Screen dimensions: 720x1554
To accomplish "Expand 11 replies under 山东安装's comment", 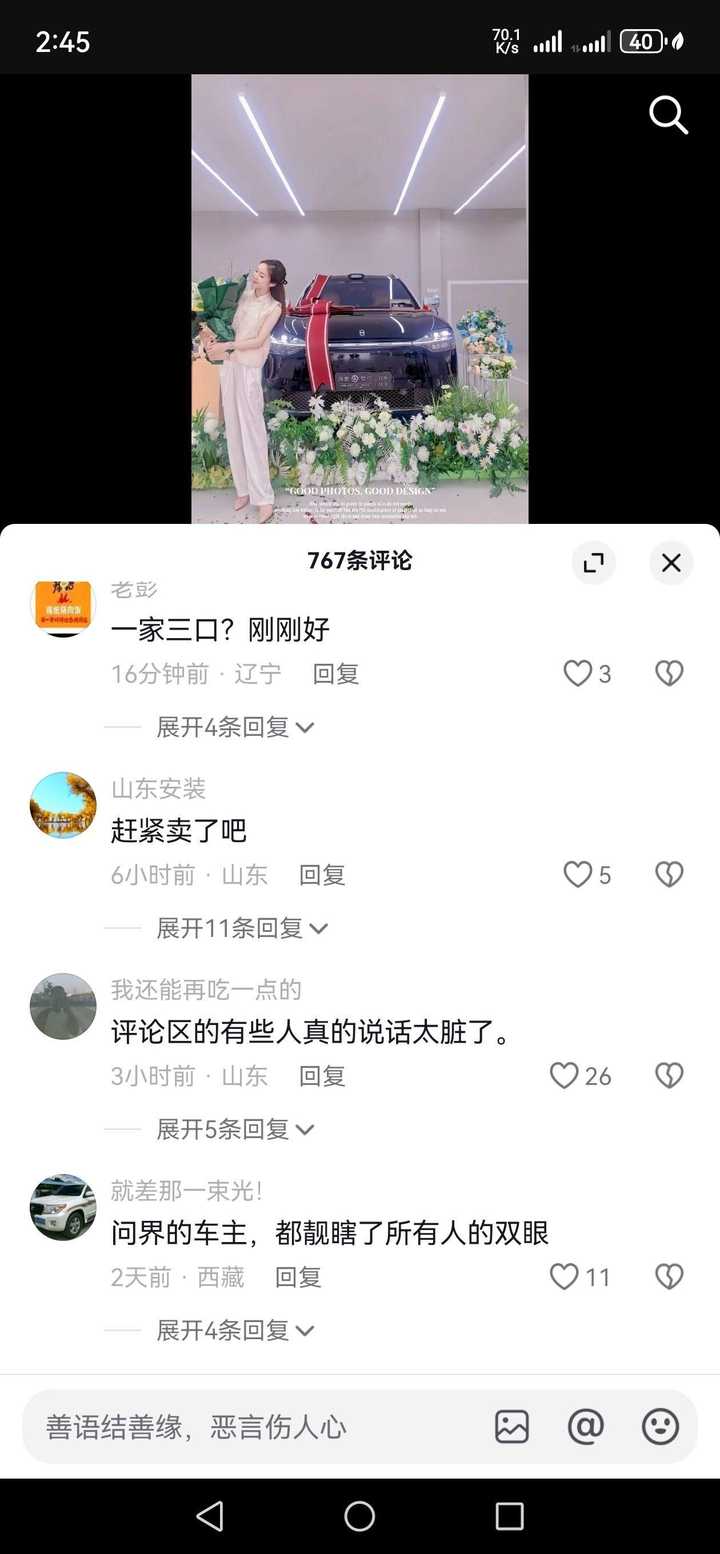I will 241,928.
